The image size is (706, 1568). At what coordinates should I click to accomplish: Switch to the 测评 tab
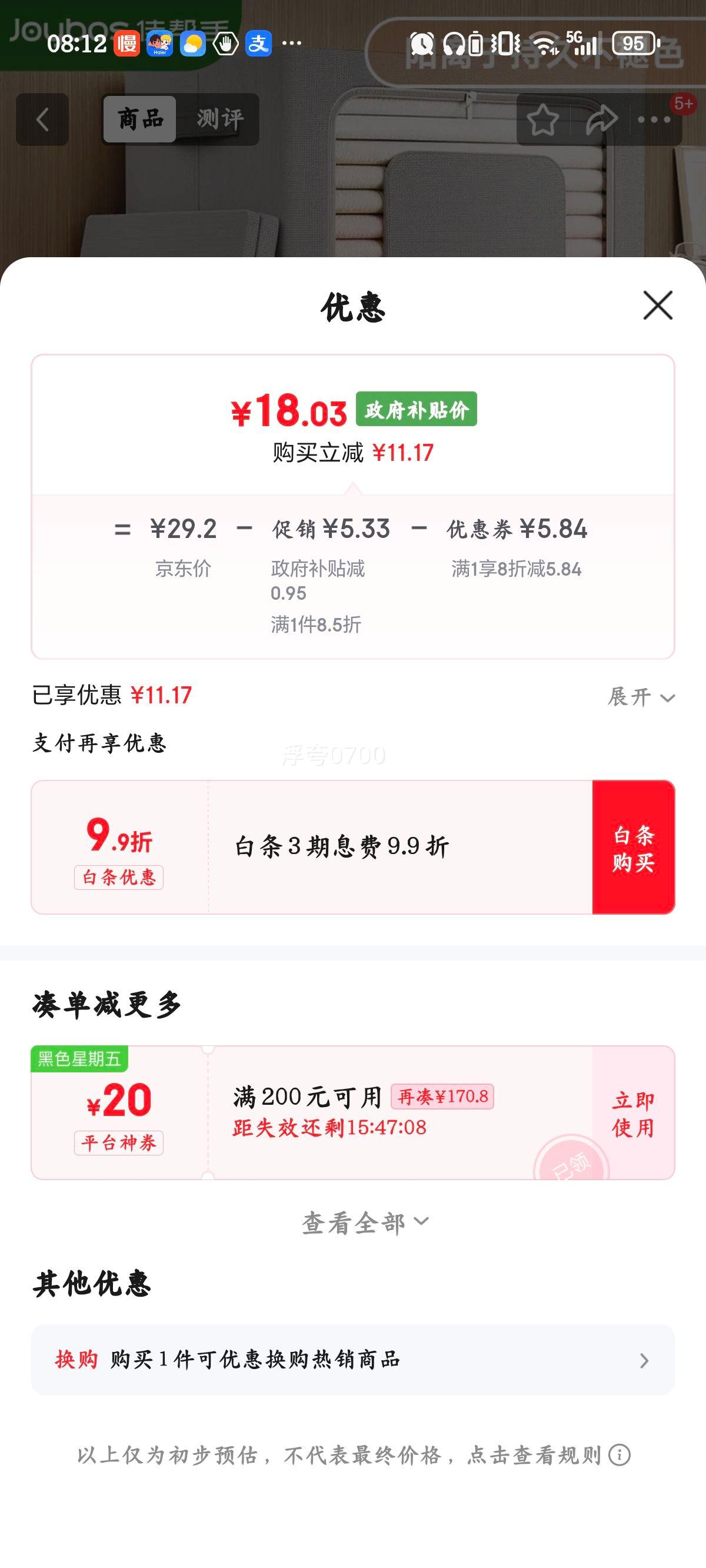[x=220, y=118]
